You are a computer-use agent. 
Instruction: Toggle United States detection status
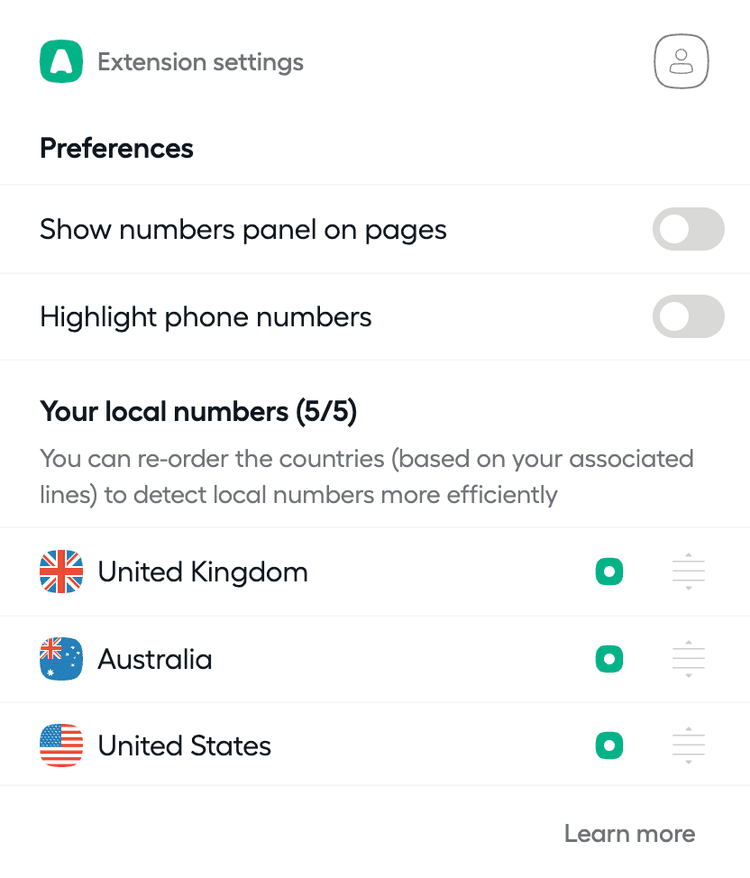tap(609, 745)
